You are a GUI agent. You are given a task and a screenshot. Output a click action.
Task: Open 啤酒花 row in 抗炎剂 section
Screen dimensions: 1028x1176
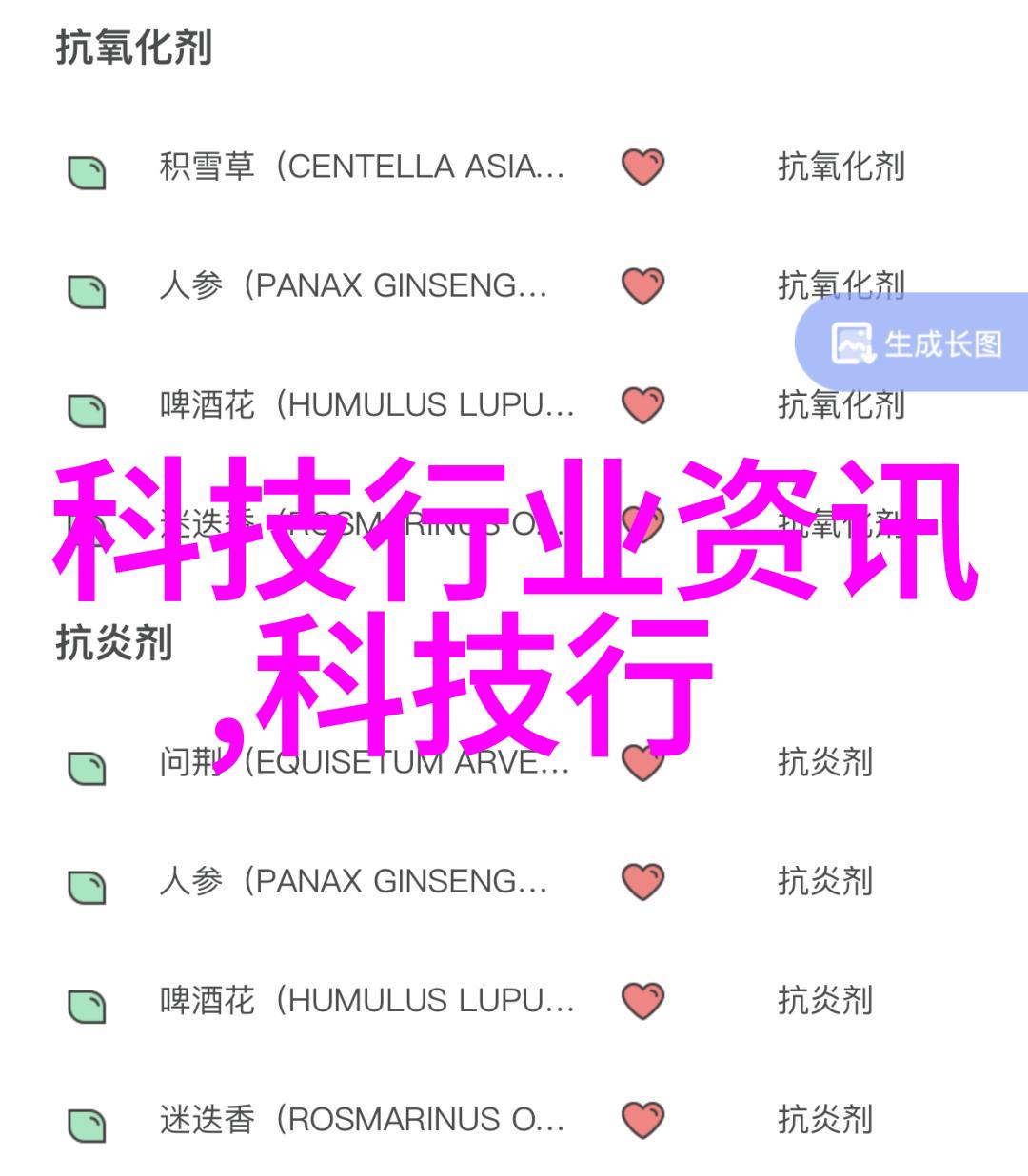[366, 1000]
